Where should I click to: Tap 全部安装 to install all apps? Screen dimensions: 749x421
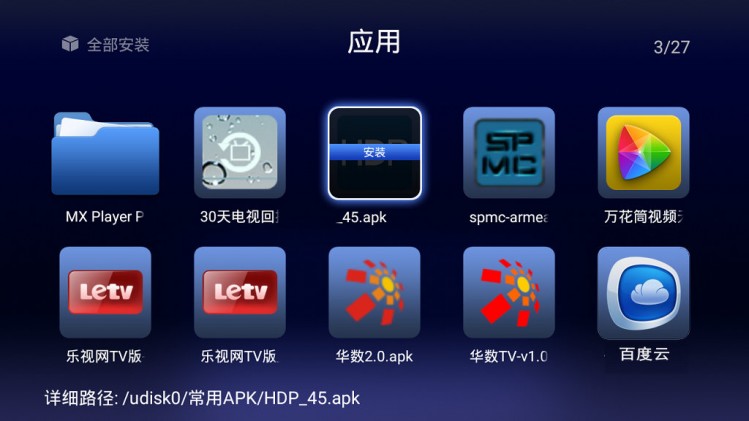(106, 45)
